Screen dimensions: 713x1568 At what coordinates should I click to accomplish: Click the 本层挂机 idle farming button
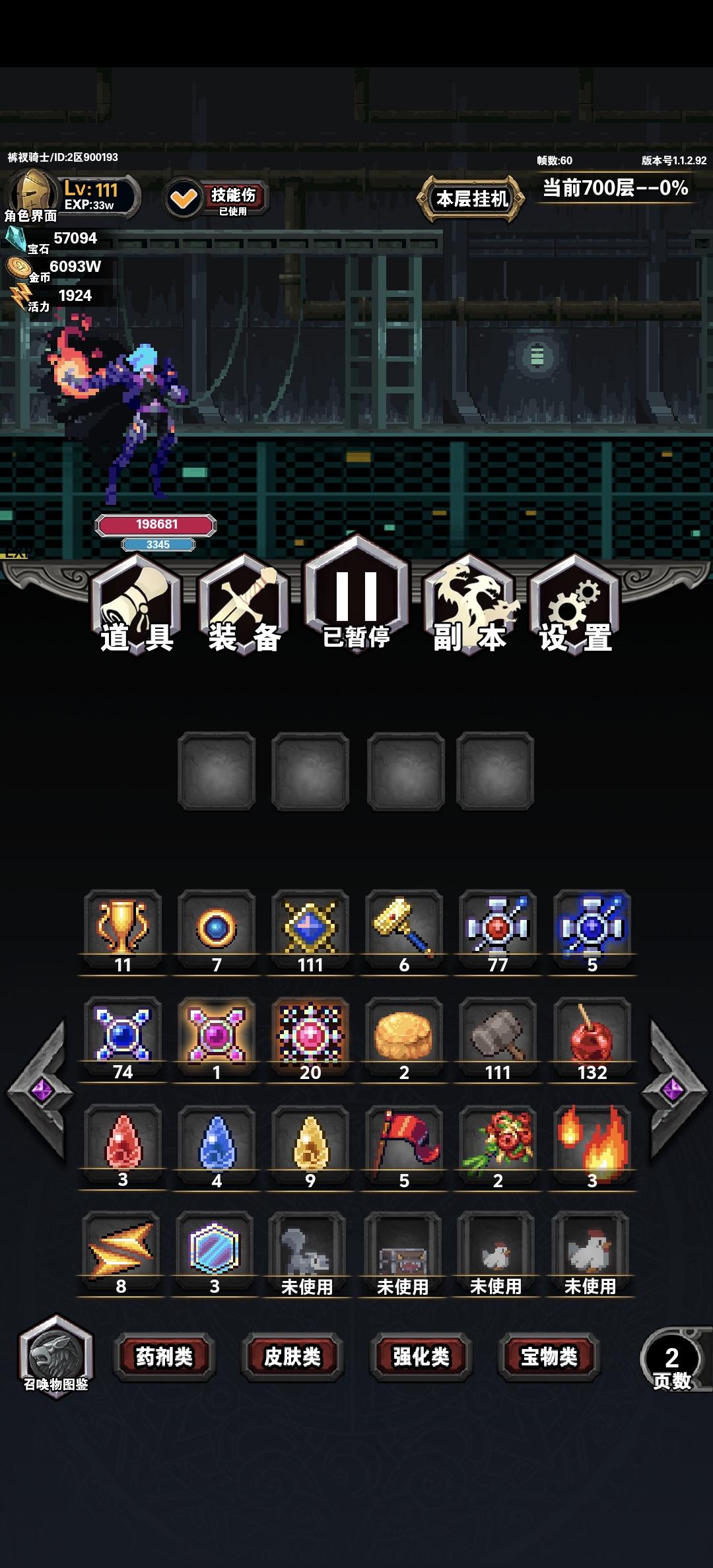click(473, 198)
